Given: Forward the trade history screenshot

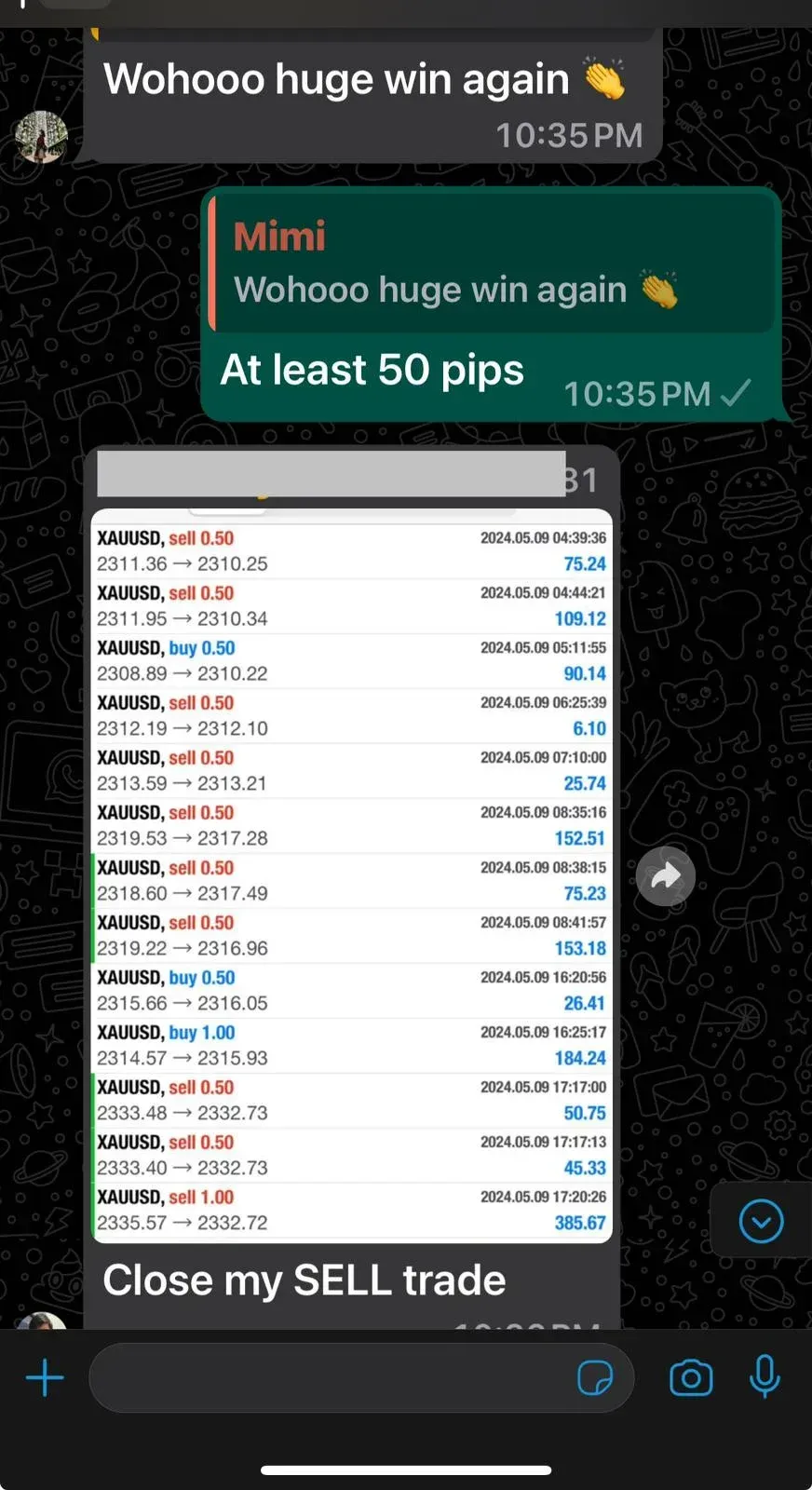Looking at the screenshot, I should click(x=666, y=876).
